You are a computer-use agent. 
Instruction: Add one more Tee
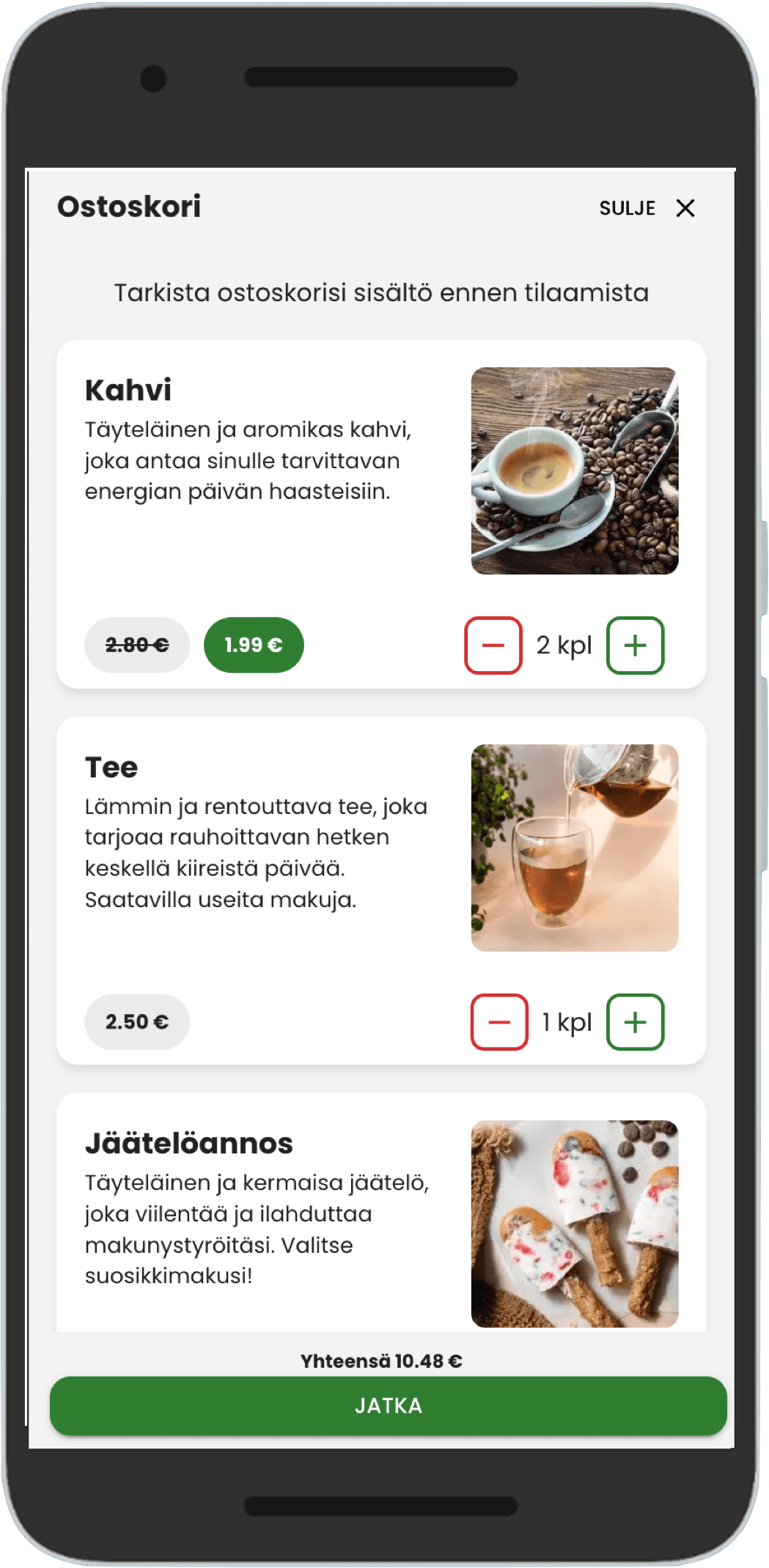tap(635, 1022)
